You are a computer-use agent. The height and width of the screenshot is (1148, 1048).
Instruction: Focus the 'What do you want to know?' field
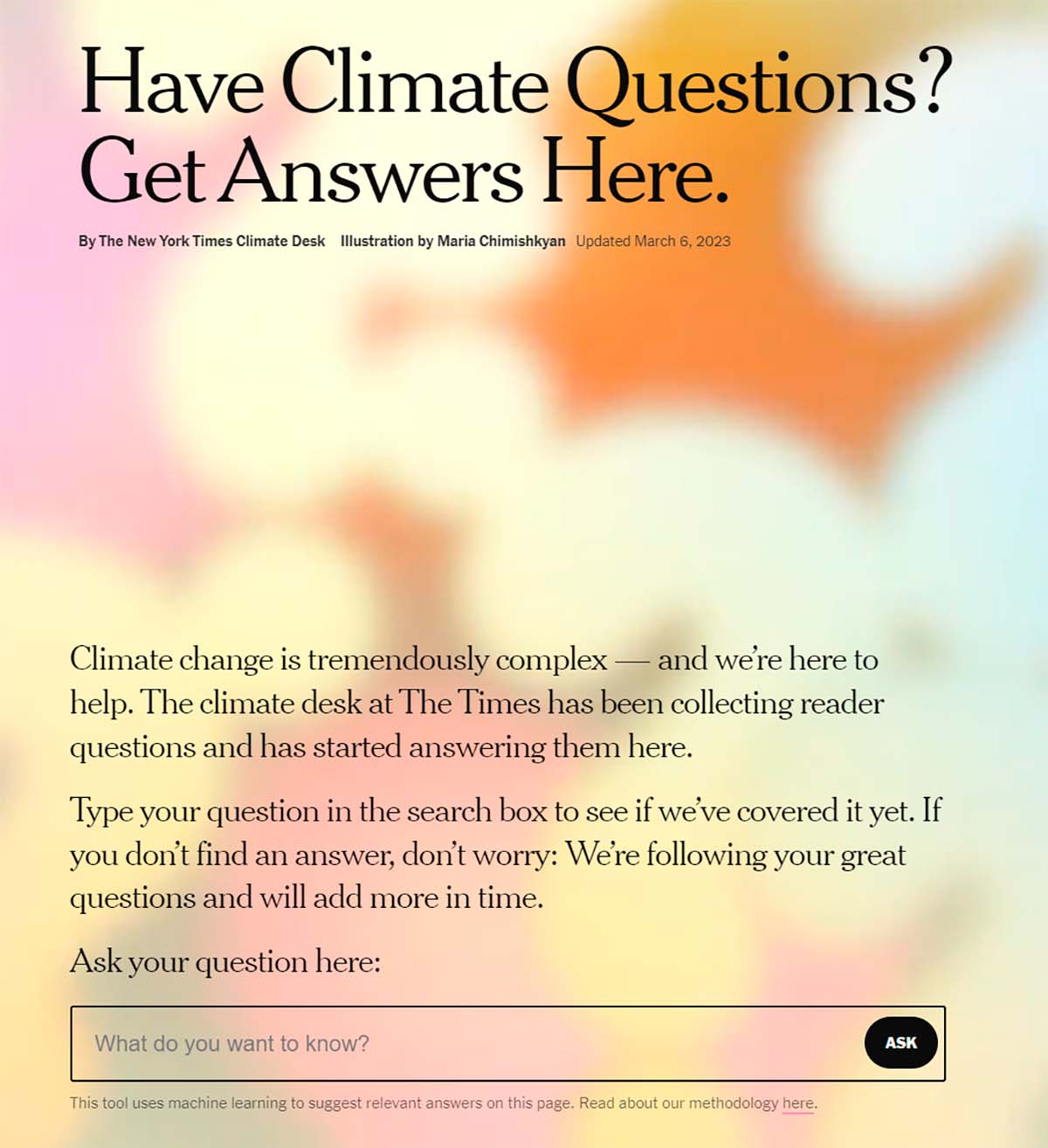tap(463, 1043)
